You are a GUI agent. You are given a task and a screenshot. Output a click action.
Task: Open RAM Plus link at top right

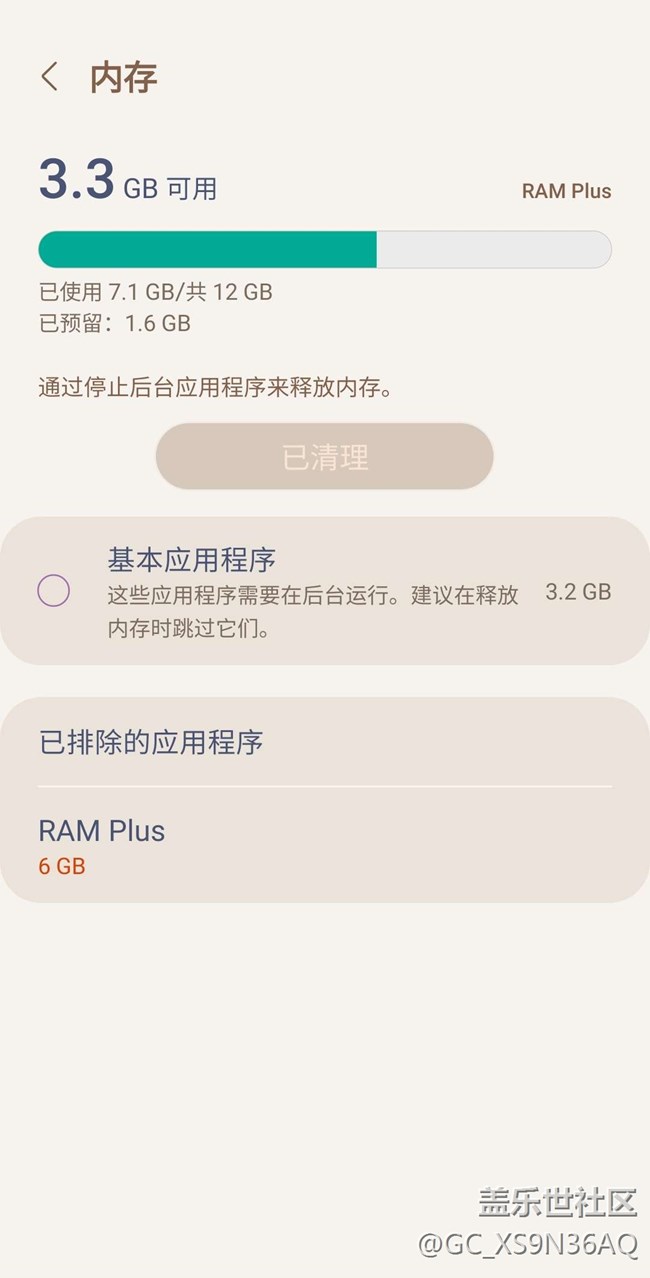pyautogui.click(x=566, y=191)
